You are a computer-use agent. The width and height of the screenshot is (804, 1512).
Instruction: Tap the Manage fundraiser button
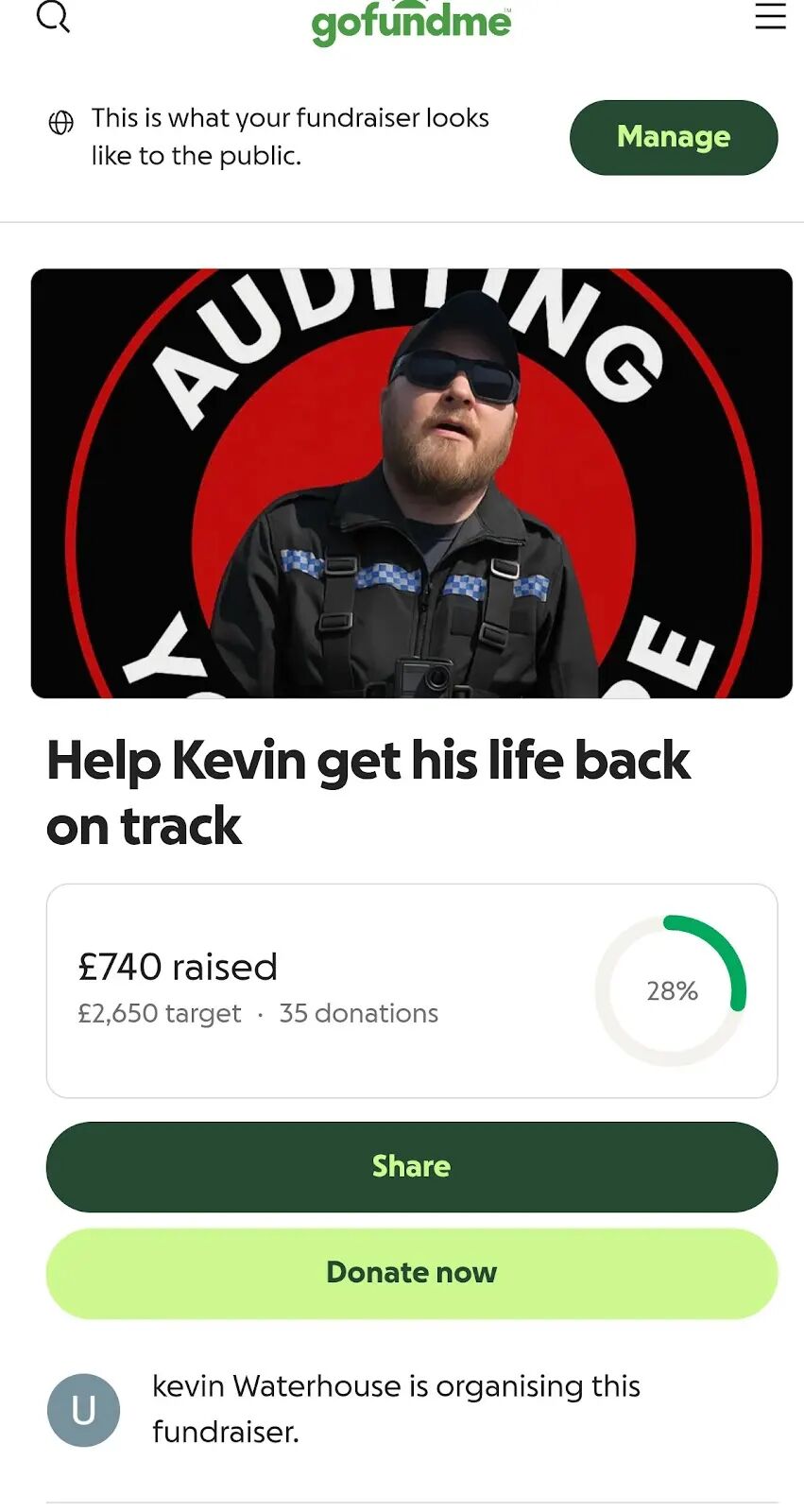673,137
